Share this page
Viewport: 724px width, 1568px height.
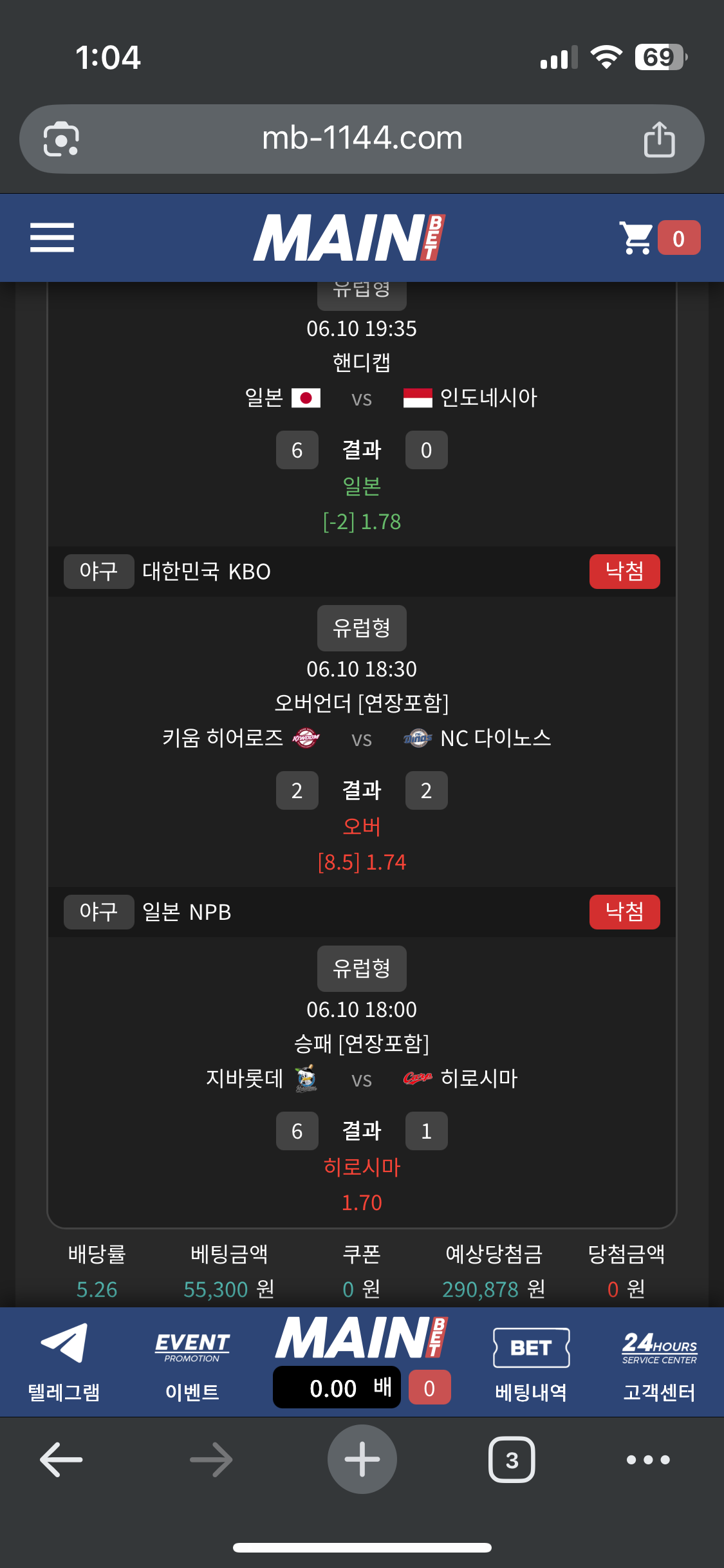(x=659, y=139)
